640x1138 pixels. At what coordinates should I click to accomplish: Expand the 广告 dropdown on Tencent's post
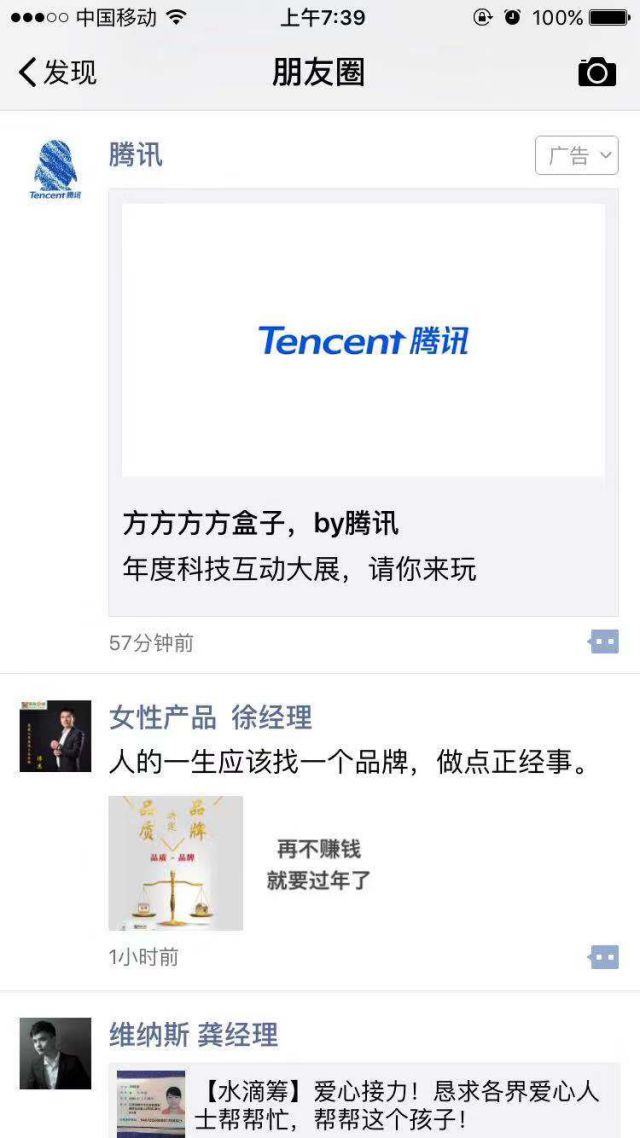coord(577,156)
